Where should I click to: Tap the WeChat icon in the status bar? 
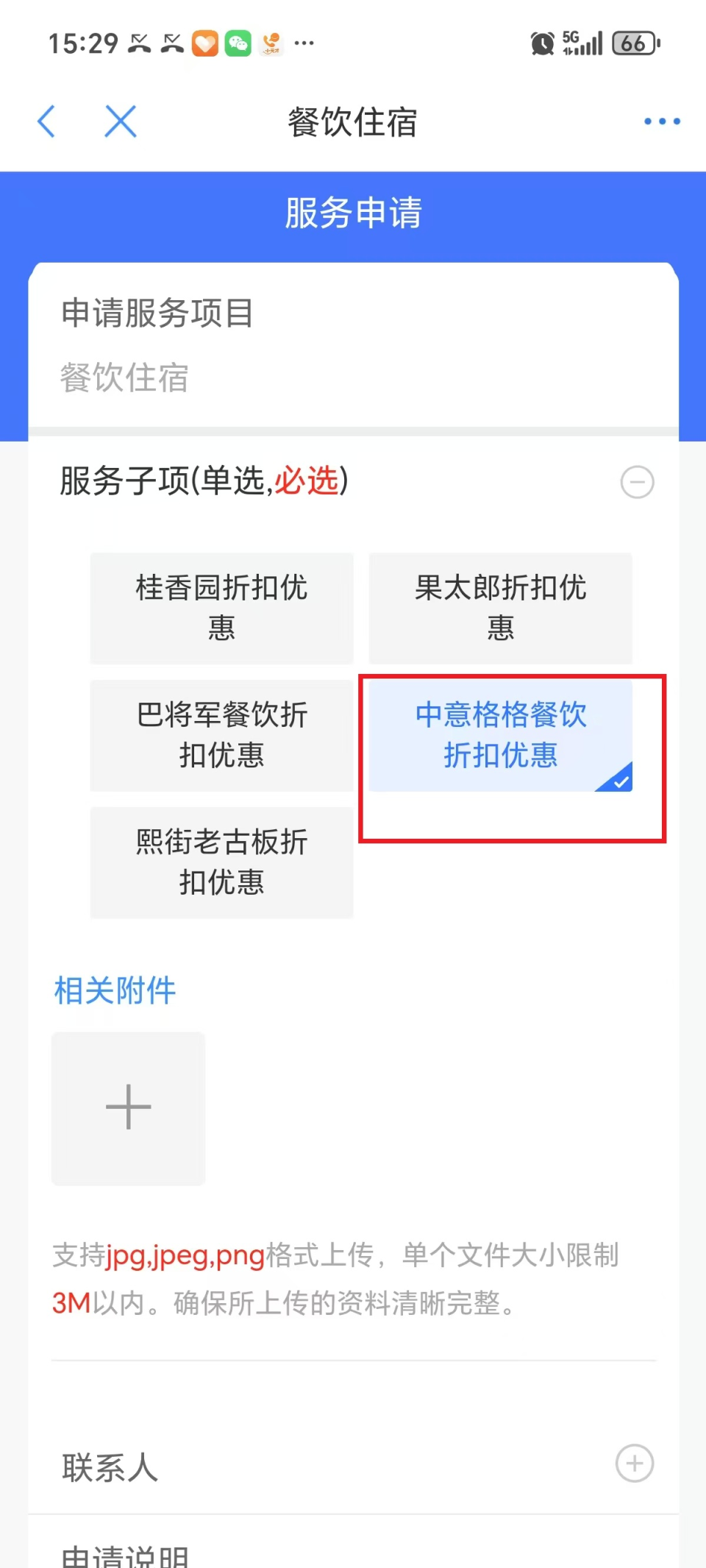click(238, 43)
